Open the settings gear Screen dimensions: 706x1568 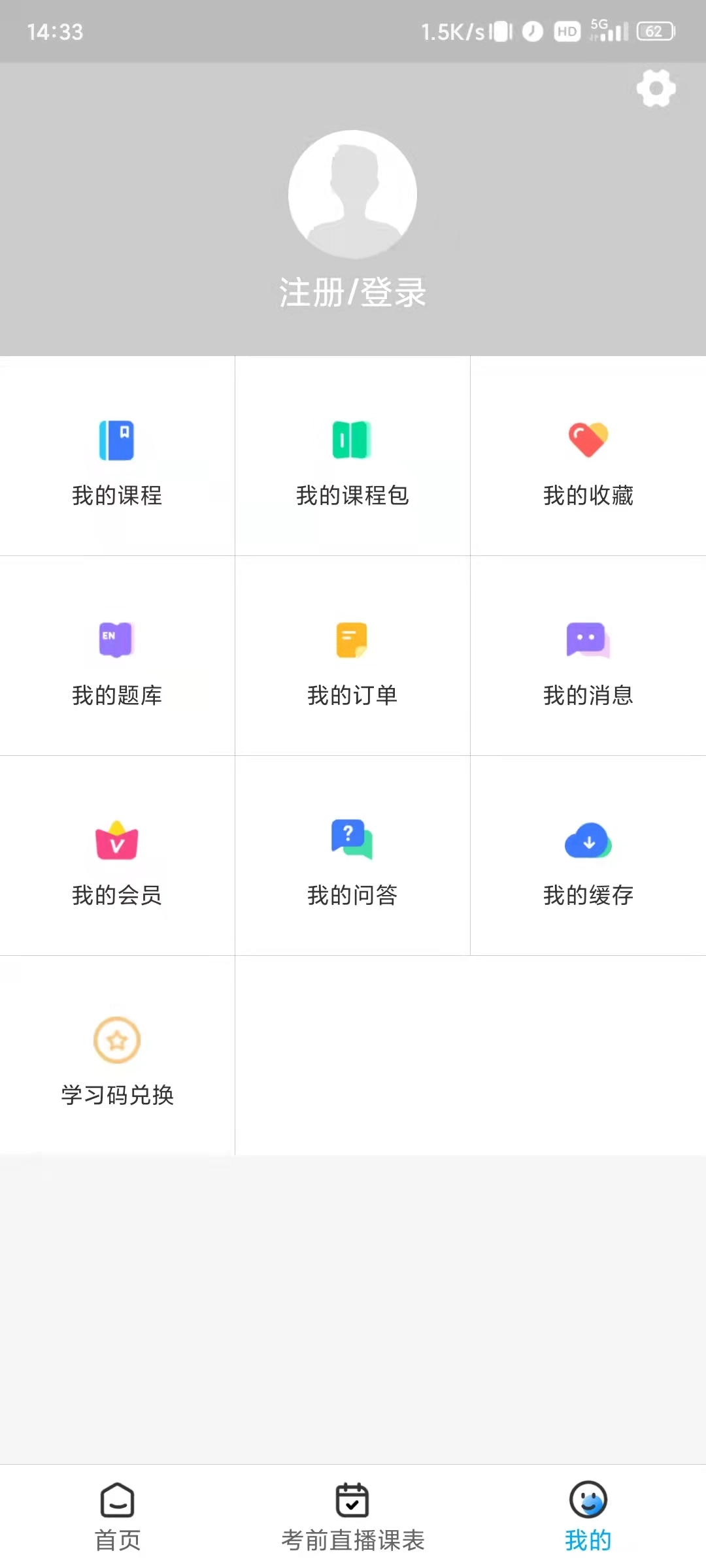(656, 88)
